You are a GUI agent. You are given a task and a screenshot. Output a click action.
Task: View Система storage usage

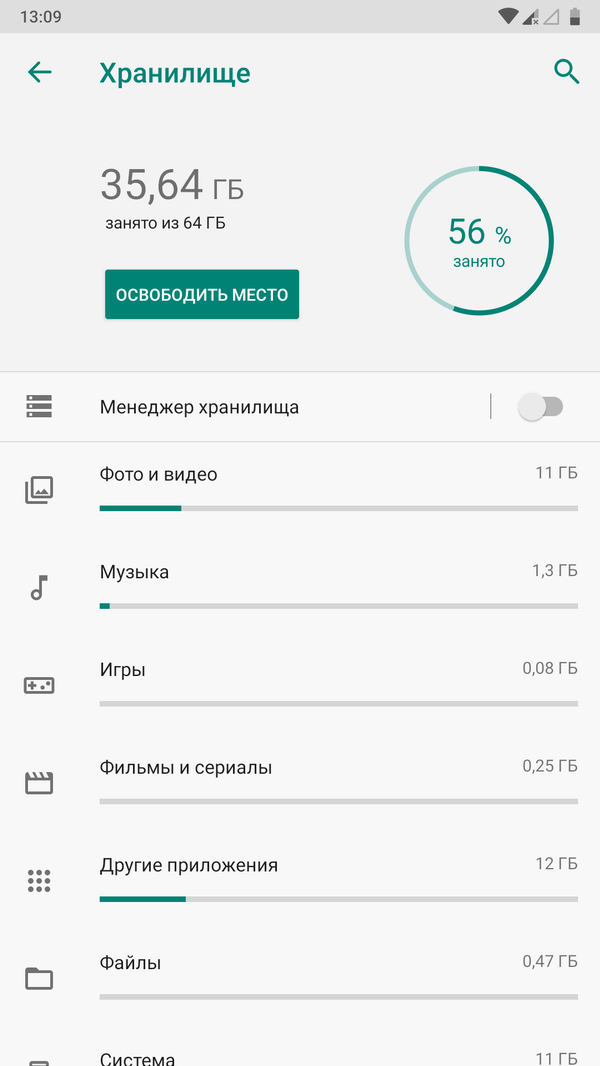(x=300, y=1056)
